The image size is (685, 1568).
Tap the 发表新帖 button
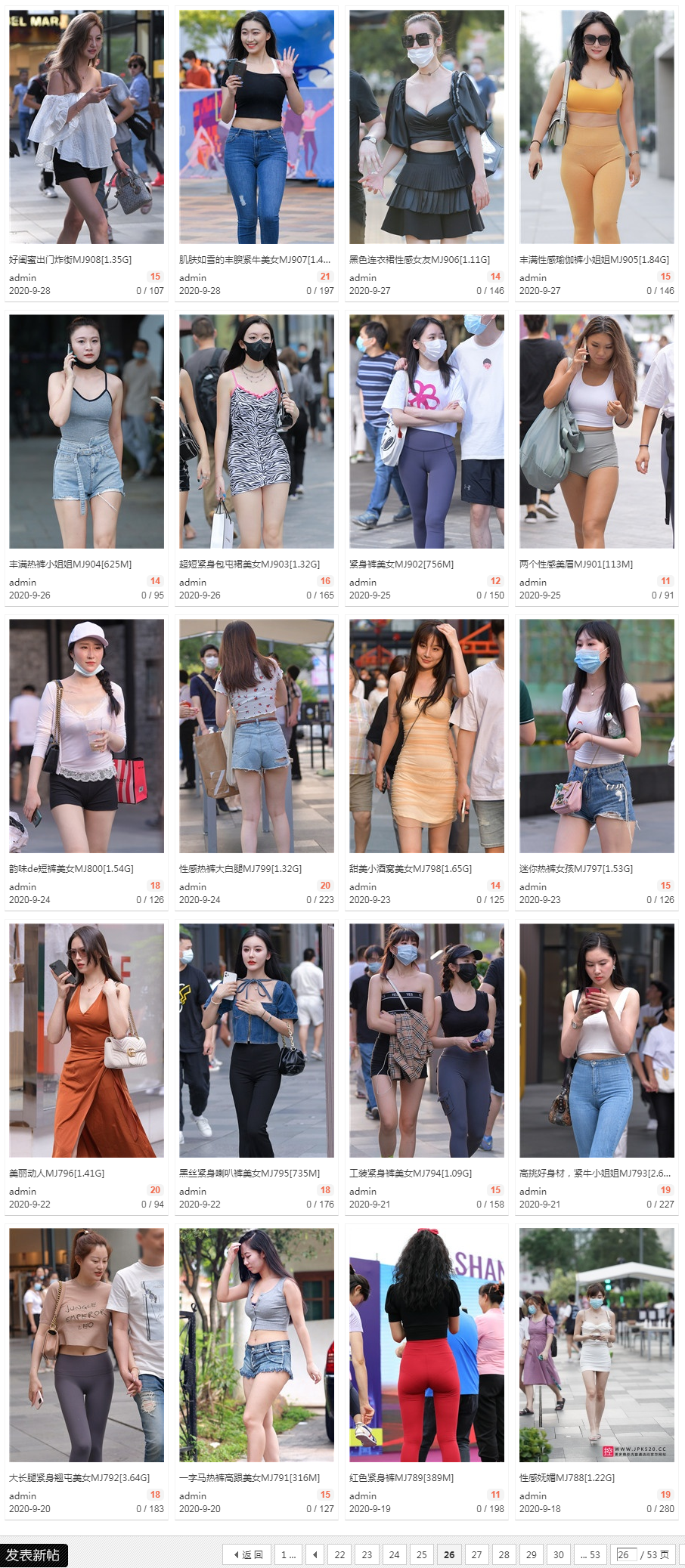click(x=33, y=1554)
